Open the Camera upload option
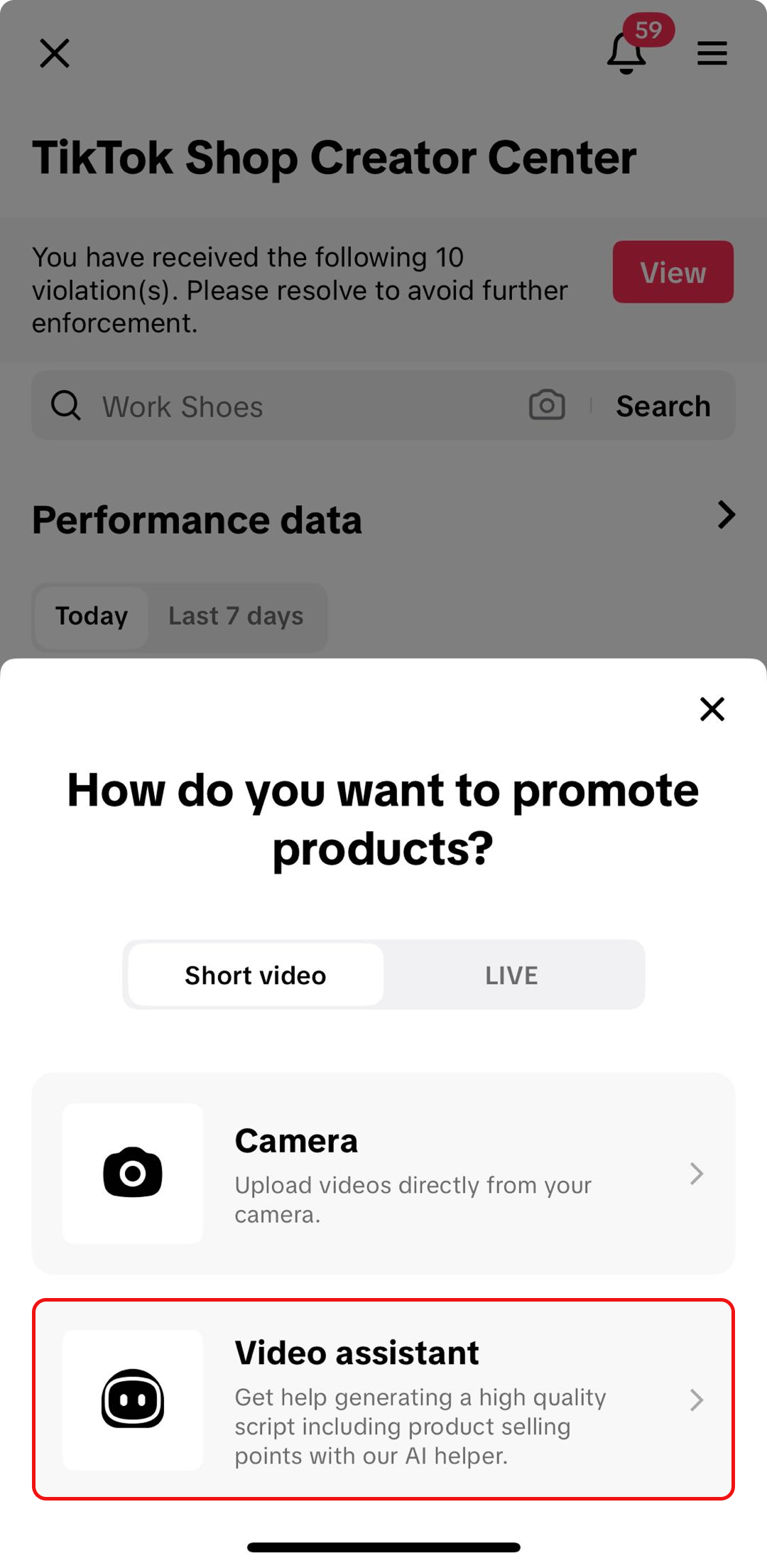Screen dimensions: 767x1568 point(383,1173)
